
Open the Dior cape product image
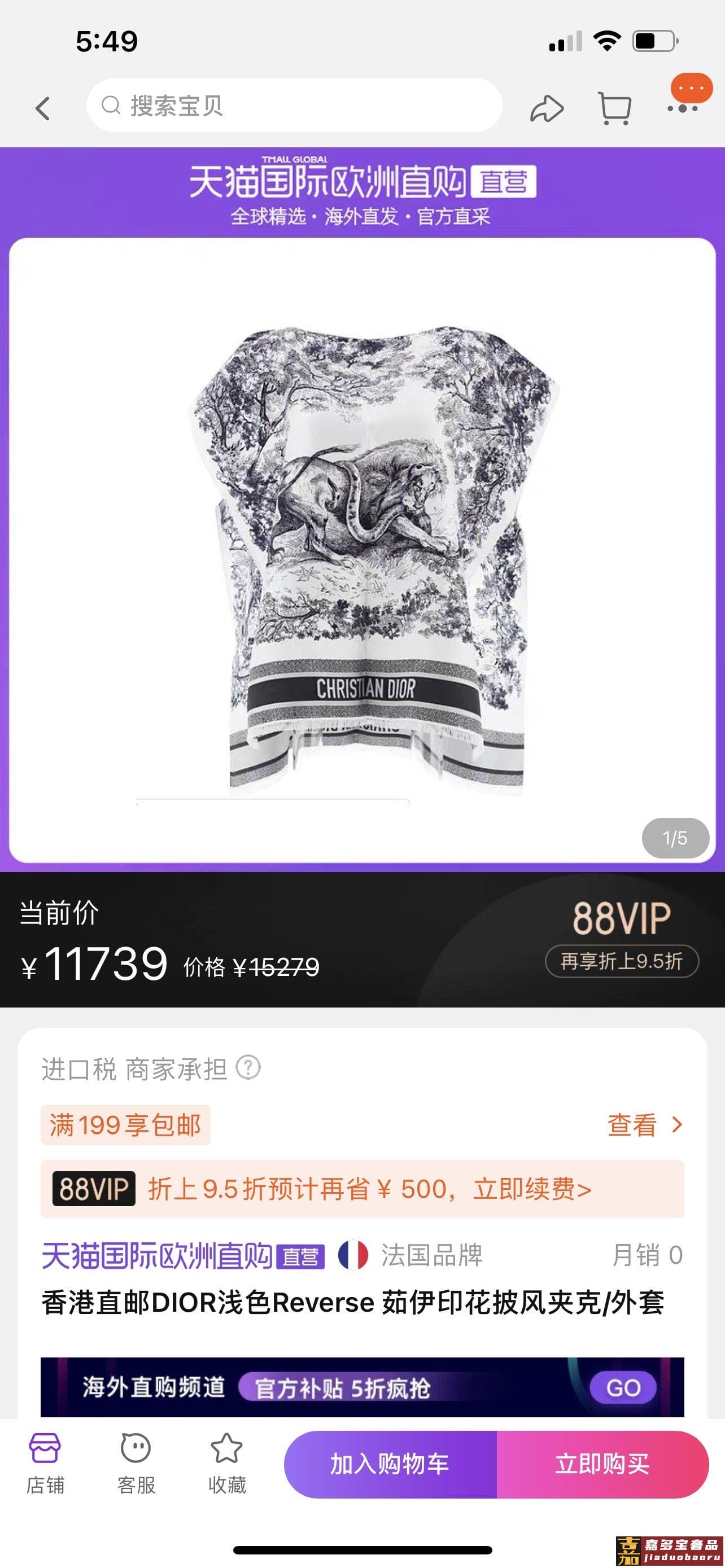point(361,551)
